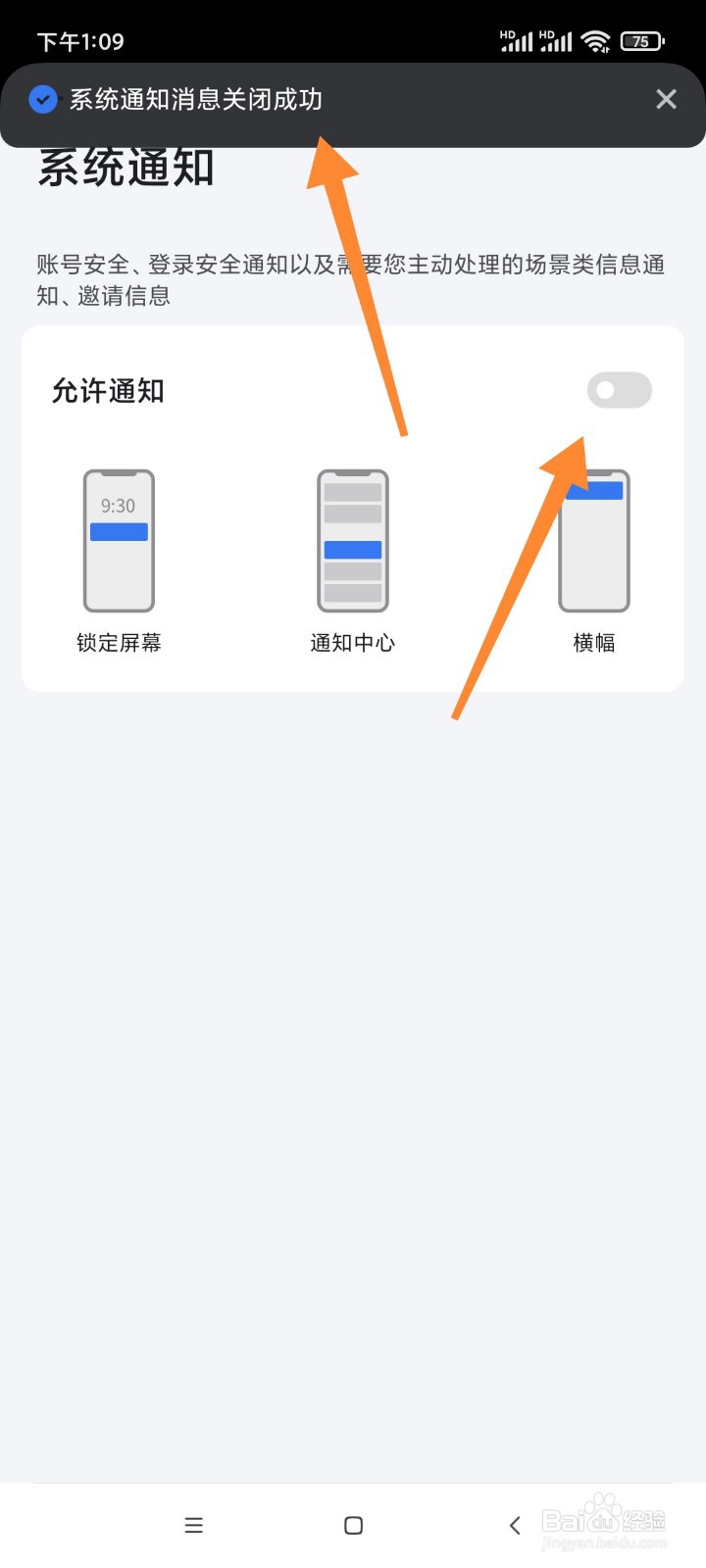Click the blue checkmark icon in toast
This screenshot has width=706, height=1568.
tap(41, 98)
